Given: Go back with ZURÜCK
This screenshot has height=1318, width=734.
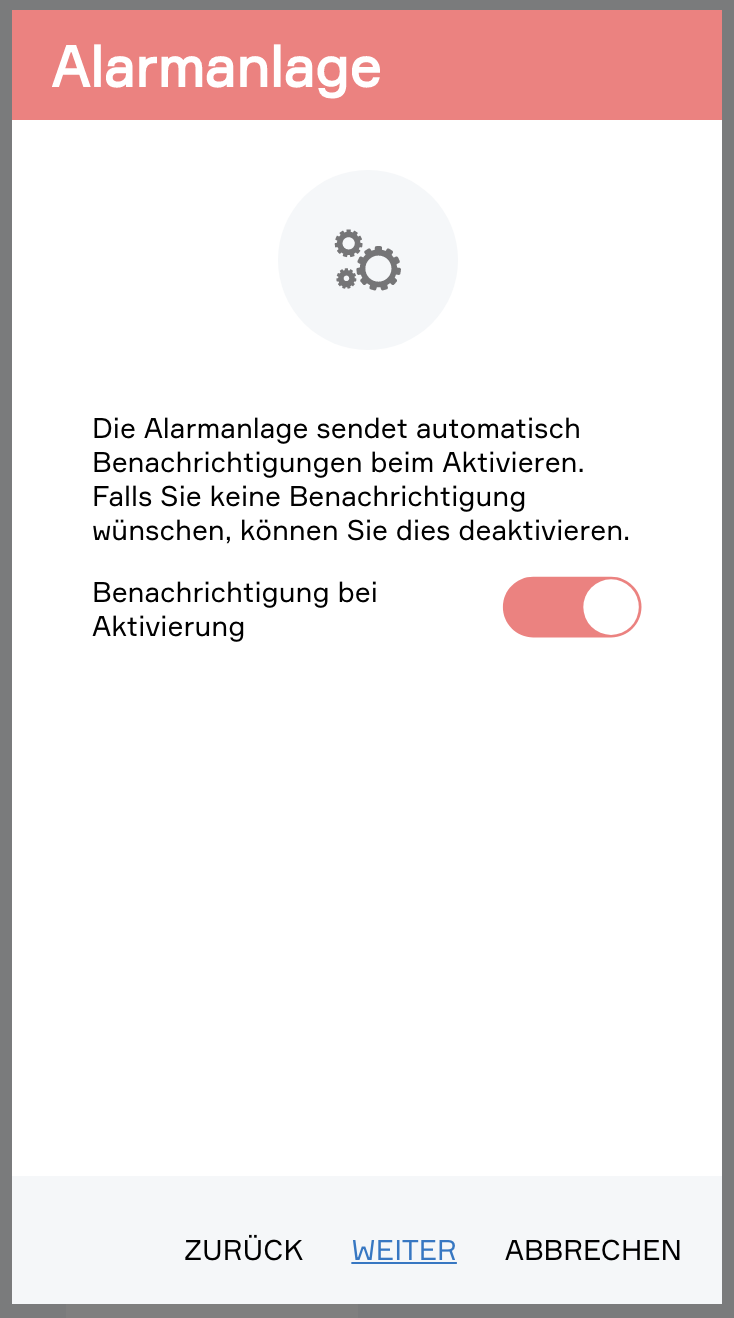Looking at the screenshot, I should [x=243, y=1250].
